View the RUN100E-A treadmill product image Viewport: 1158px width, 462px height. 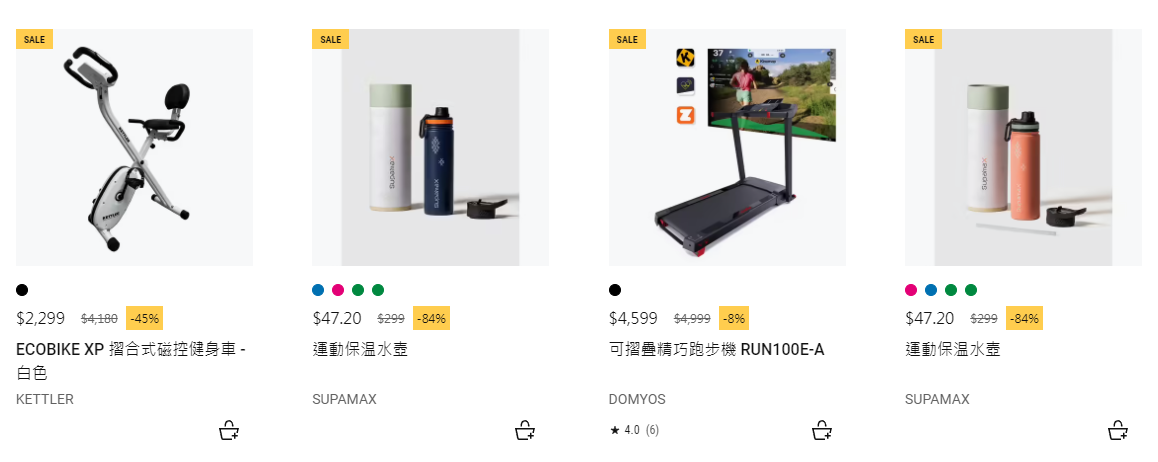click(727, 147)
